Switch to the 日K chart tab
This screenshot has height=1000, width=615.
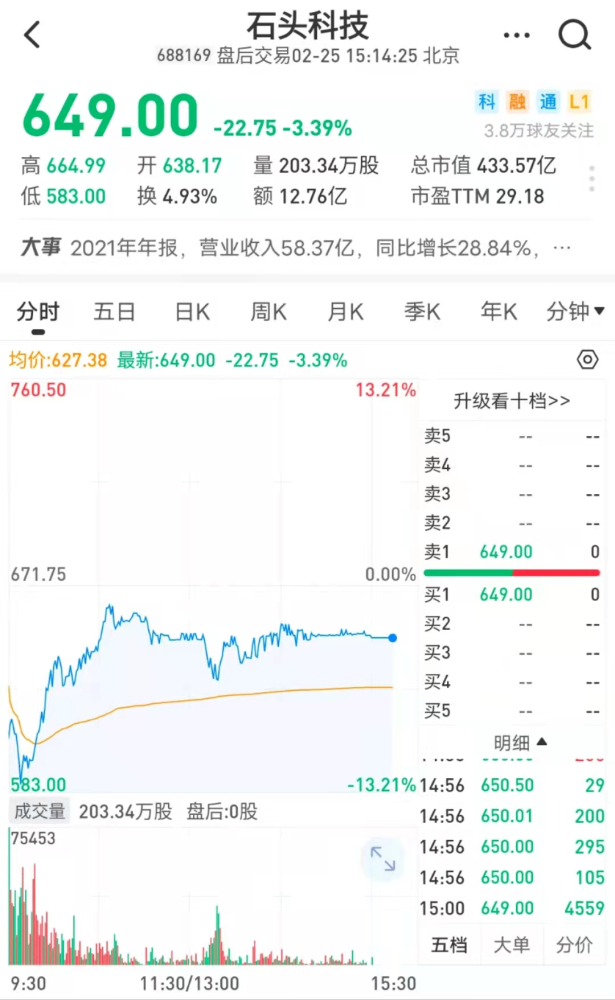(x=192, y=312)
